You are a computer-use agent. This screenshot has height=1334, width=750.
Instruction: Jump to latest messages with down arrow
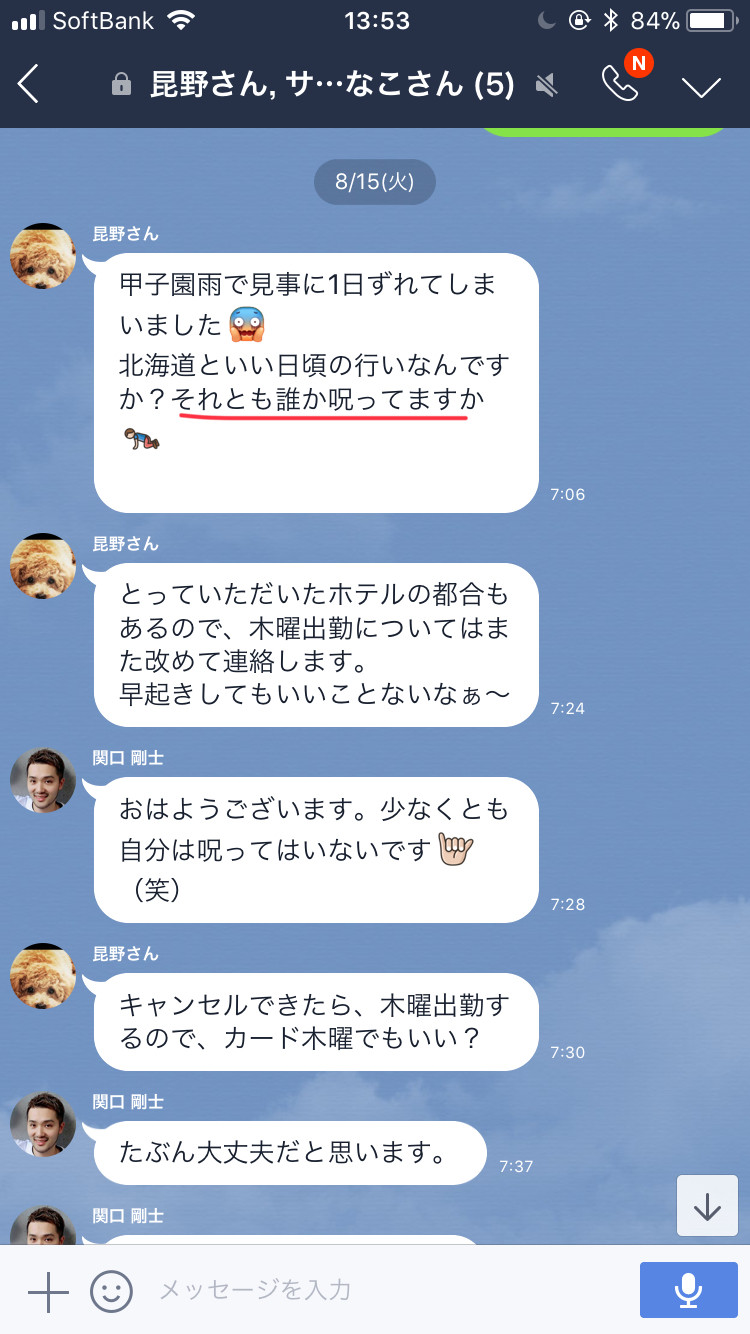tap(707, 1207)
